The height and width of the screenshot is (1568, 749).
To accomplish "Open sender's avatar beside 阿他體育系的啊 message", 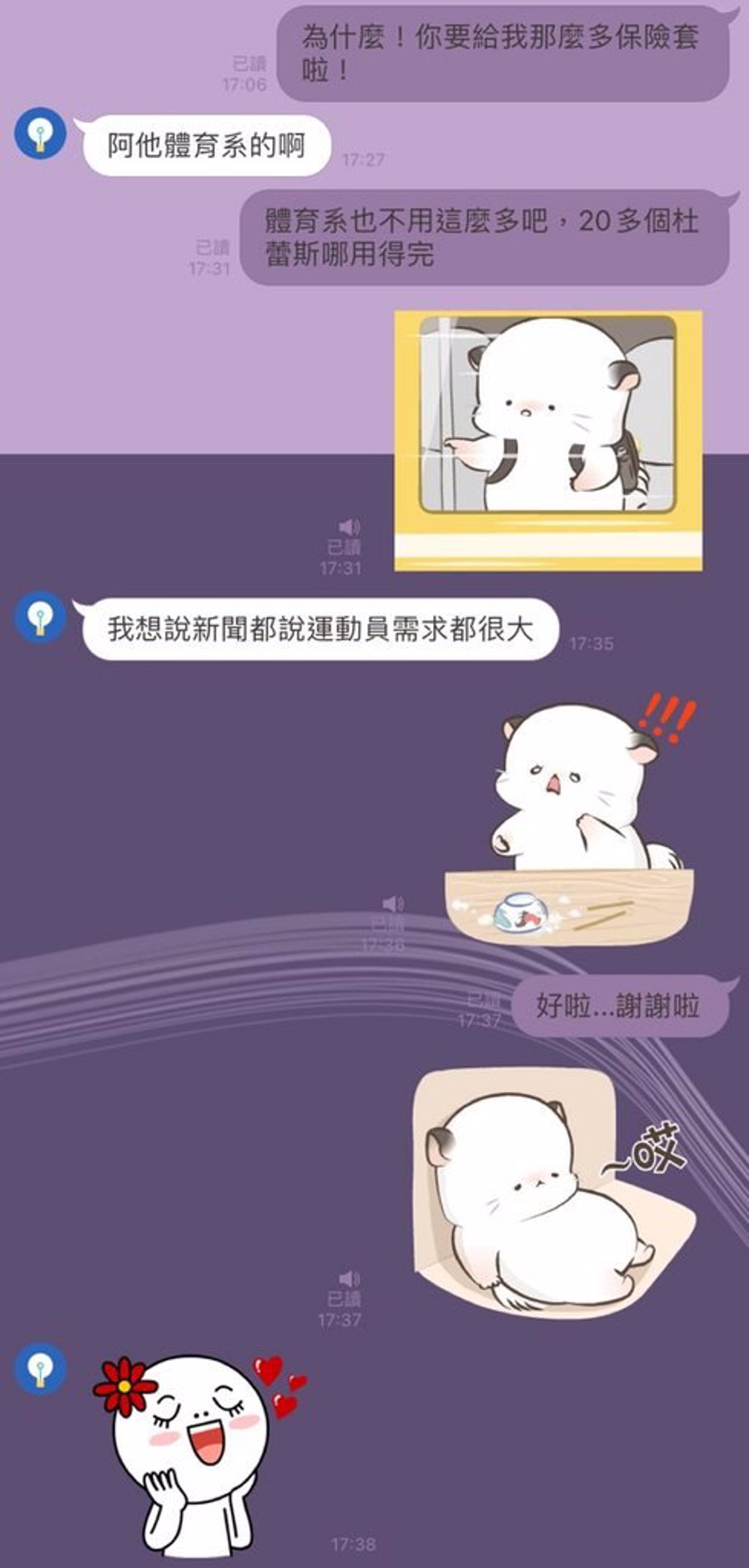I will [40, 134].
